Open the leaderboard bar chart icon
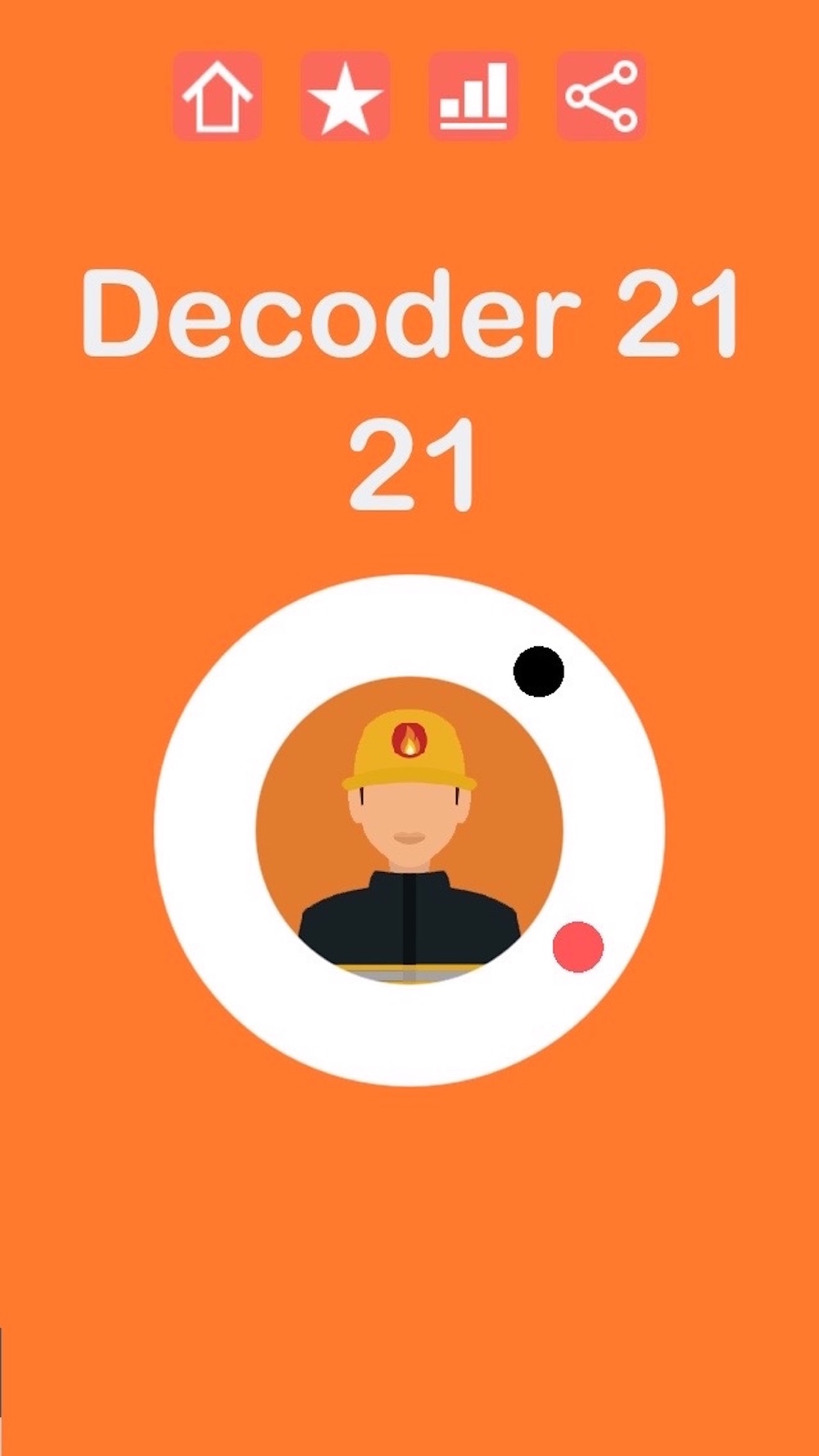This screenshot has height=1456, width=819. (x=473, y=96)
